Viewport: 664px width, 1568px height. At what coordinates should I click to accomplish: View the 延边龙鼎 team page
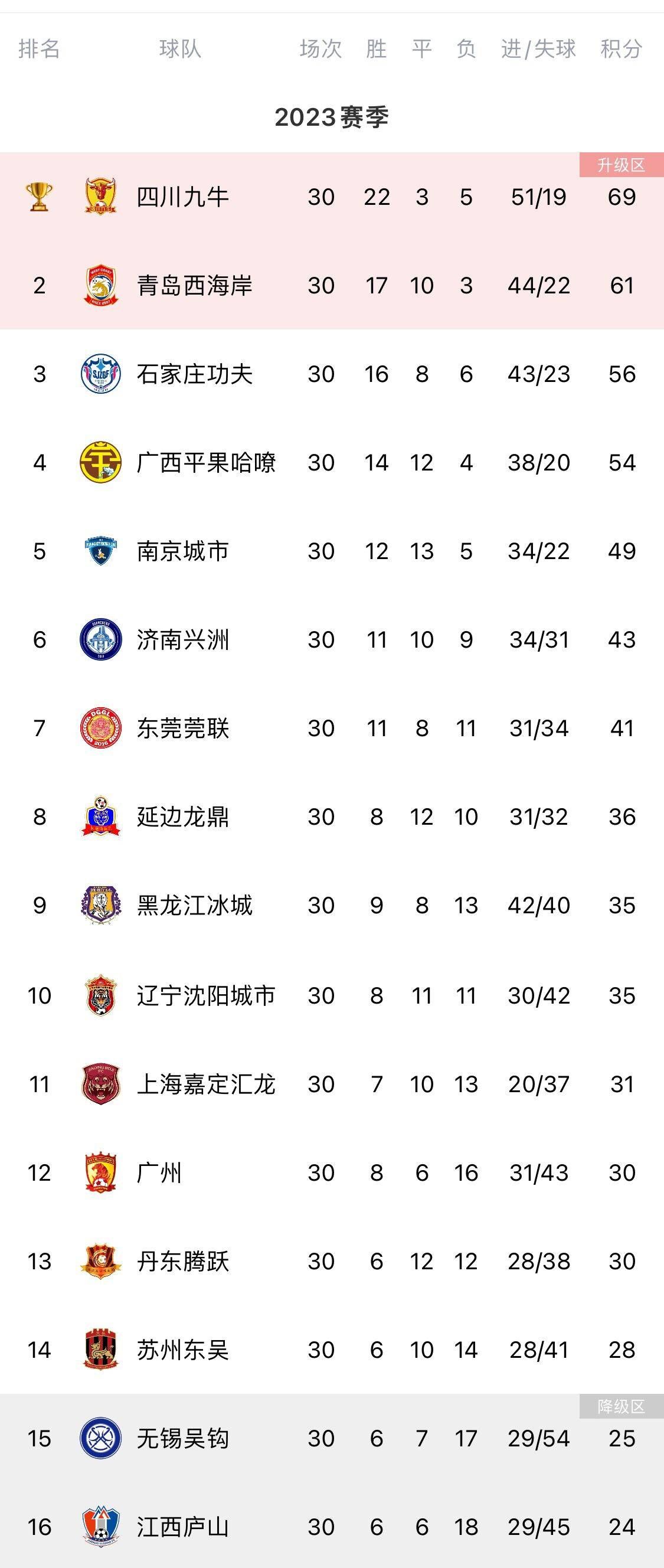182,817
